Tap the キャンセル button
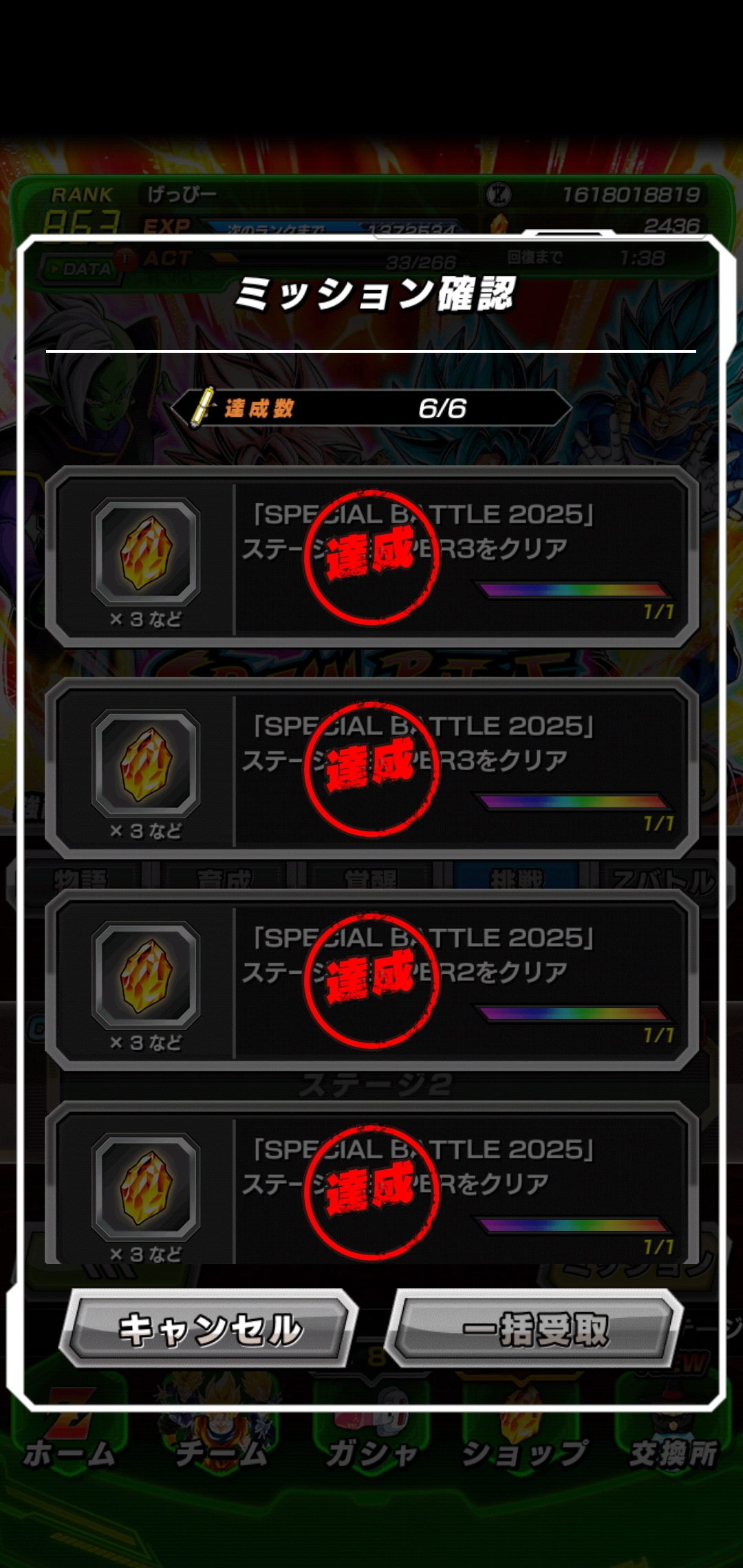The width and height of the screenshot is (743, 1568). click(209, 1329)
